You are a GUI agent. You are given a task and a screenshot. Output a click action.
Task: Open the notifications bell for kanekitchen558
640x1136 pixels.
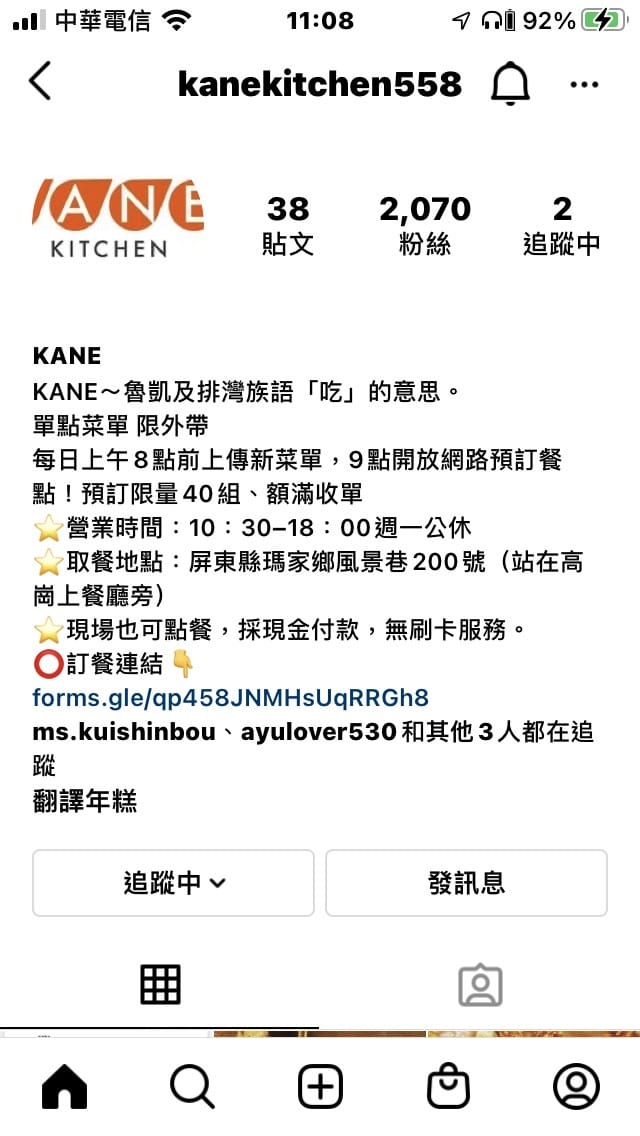click(510, 85)
